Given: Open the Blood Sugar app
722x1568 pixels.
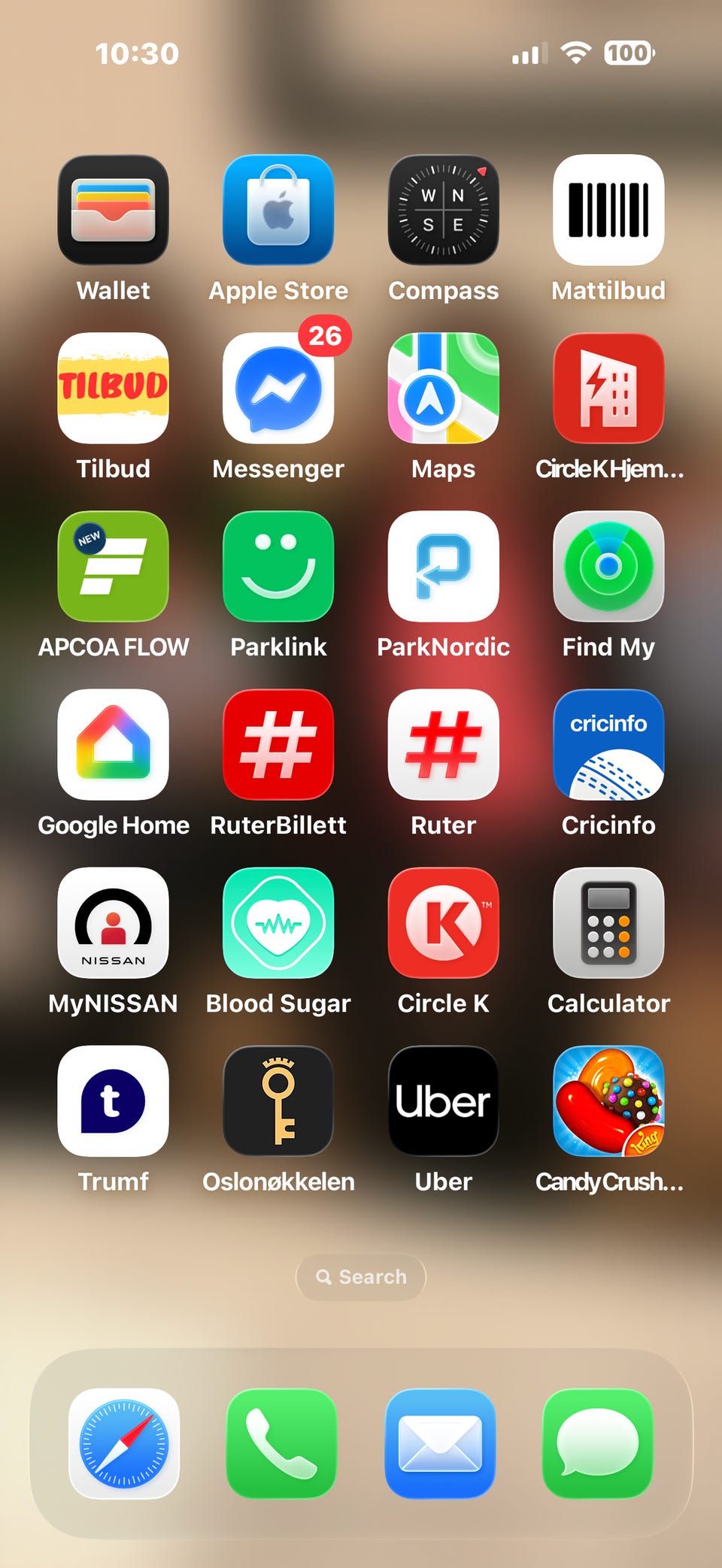Looking at the screenshot, I should coord(278,922).
